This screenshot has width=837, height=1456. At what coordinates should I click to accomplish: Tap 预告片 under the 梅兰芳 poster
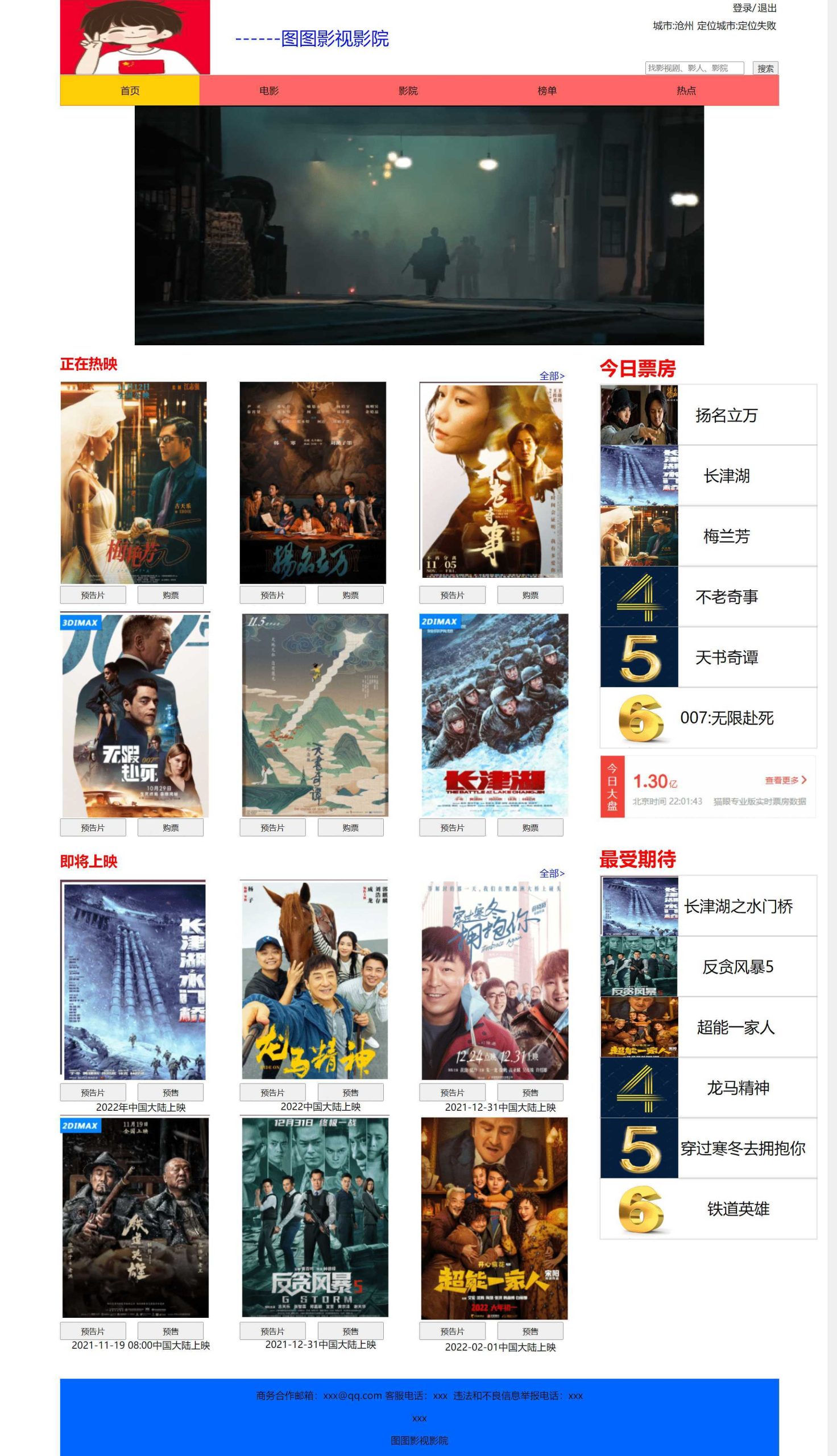click(93, 595)
